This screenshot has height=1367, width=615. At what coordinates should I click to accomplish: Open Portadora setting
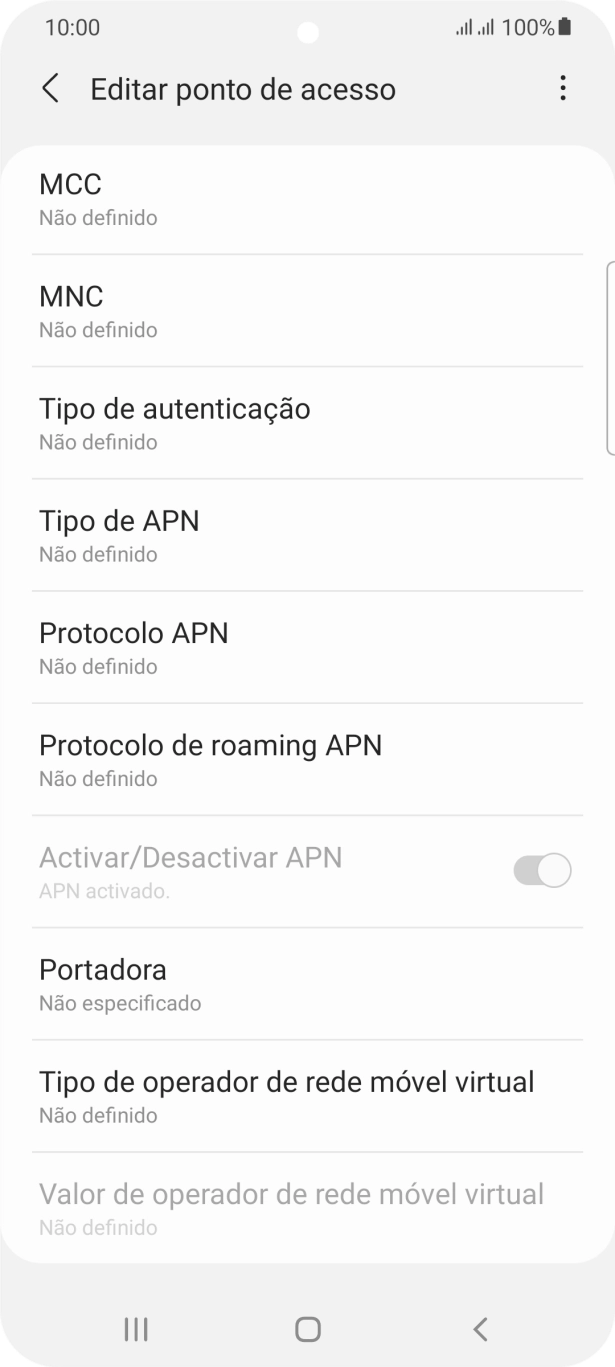307,984
